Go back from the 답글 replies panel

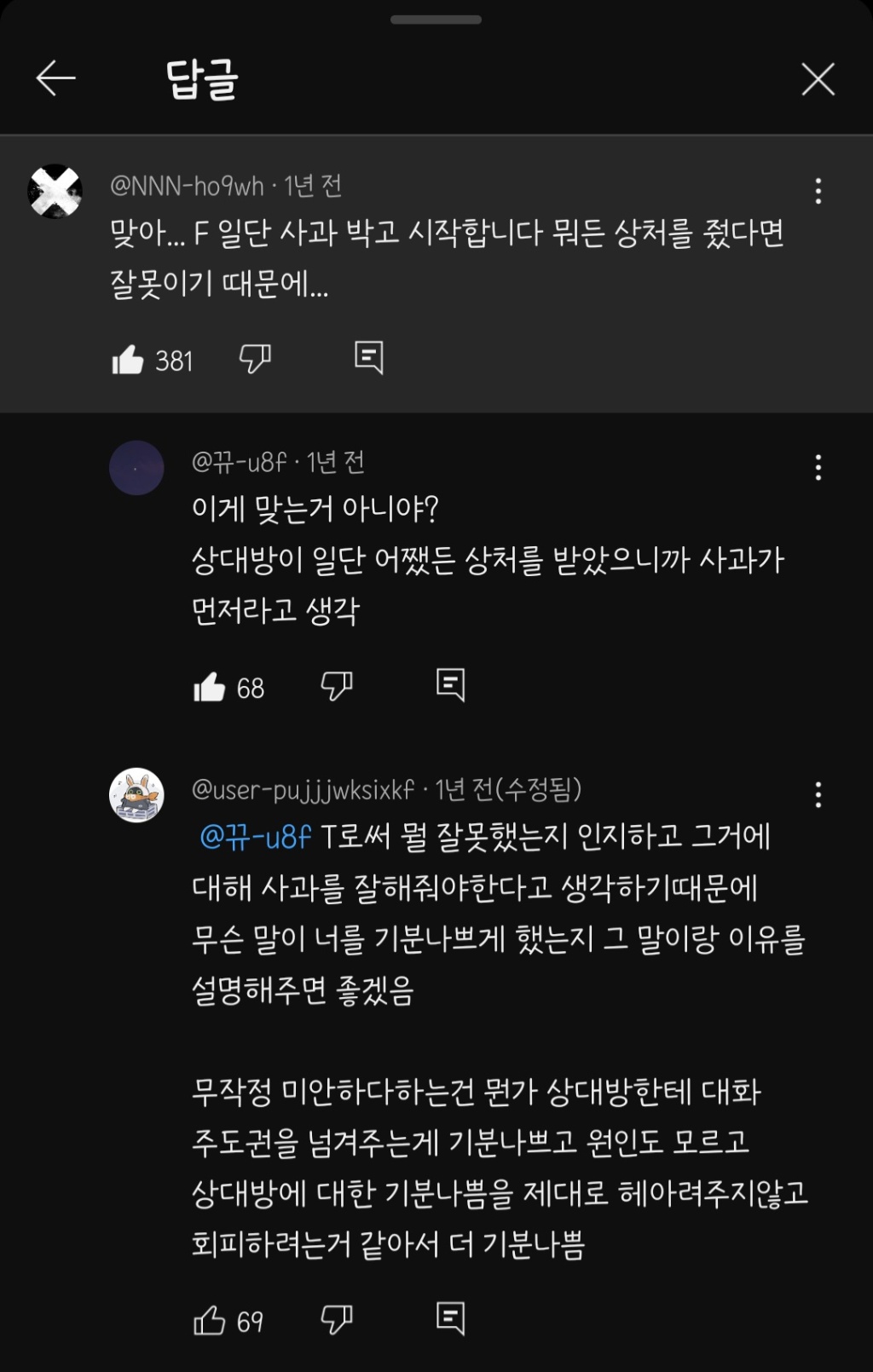[x=56, y=79]
